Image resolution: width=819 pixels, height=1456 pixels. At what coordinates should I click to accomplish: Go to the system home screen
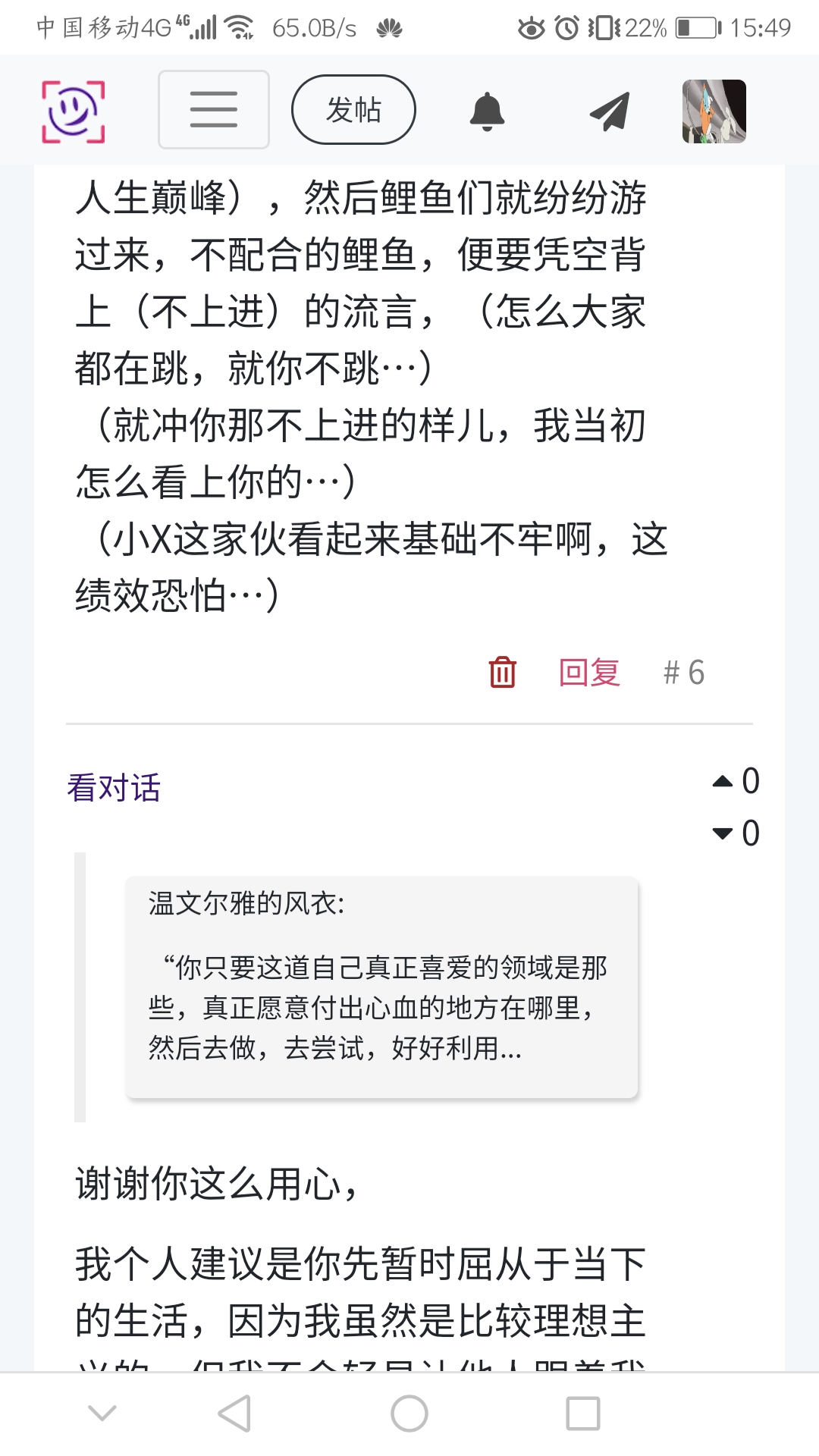(409, 1414)
